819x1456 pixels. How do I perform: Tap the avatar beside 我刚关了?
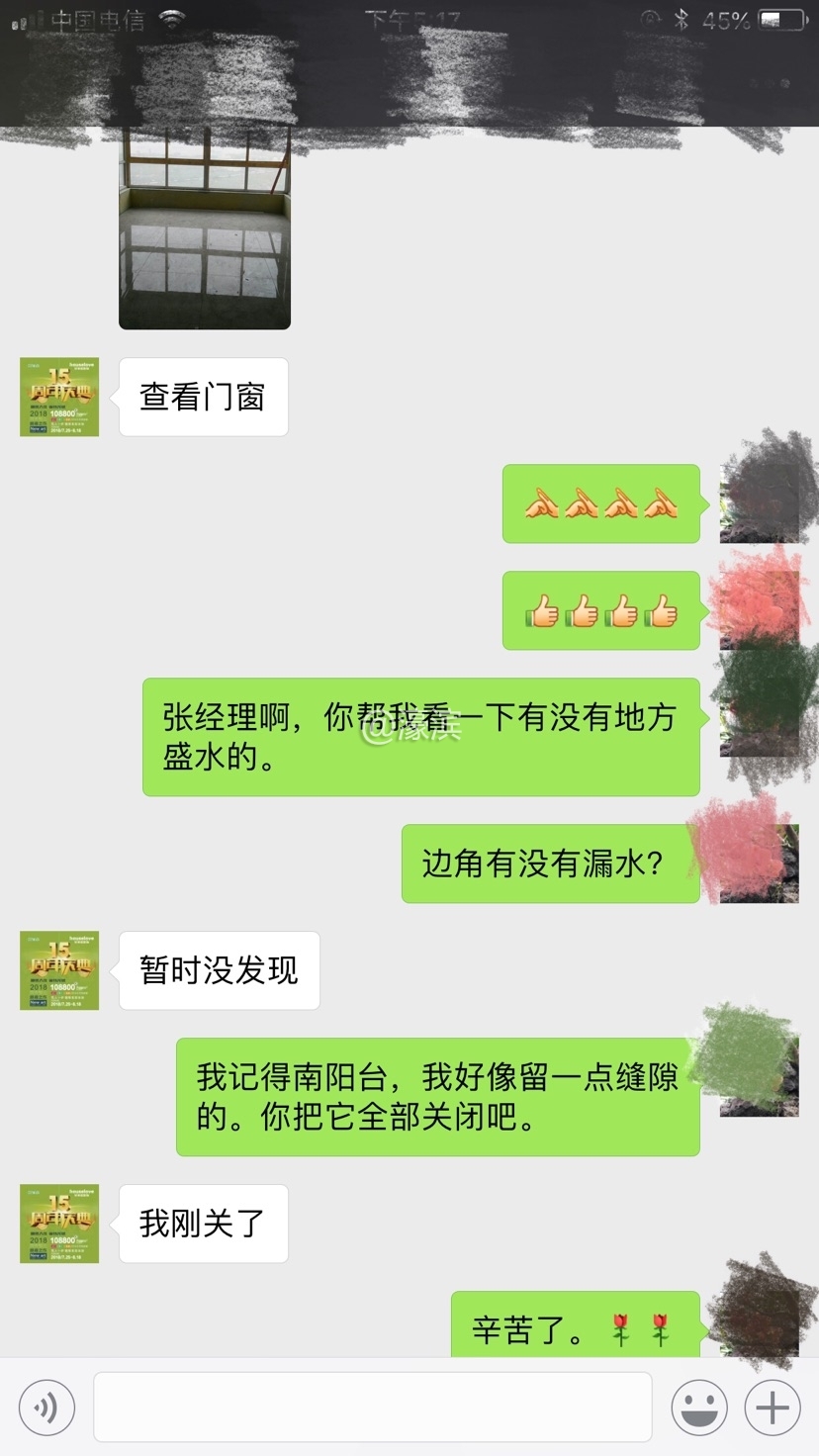tap(59, 1224)
